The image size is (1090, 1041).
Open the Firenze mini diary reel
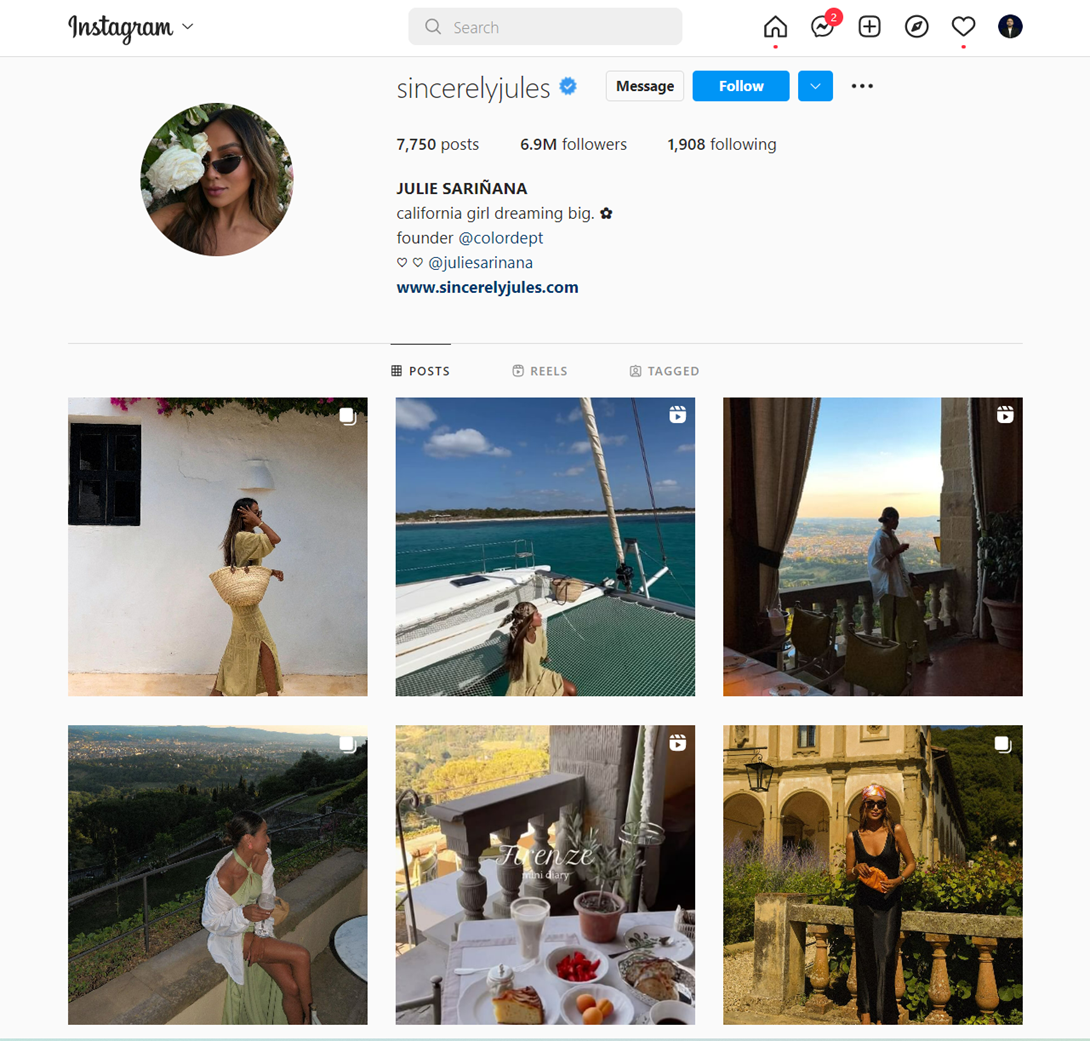coord(545,874)
